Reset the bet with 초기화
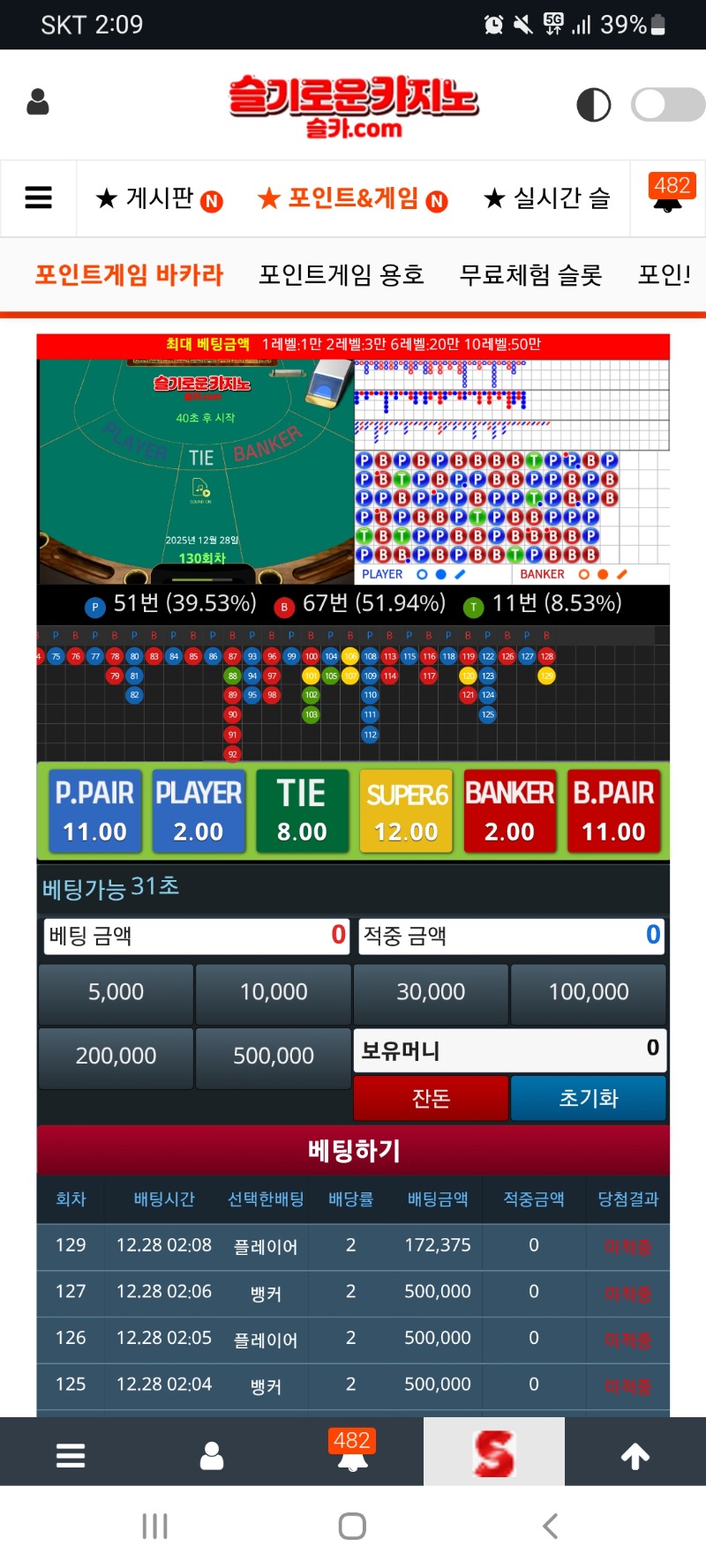Image resolution: width=706 pixels, height=1568 pixels. 589,1098
